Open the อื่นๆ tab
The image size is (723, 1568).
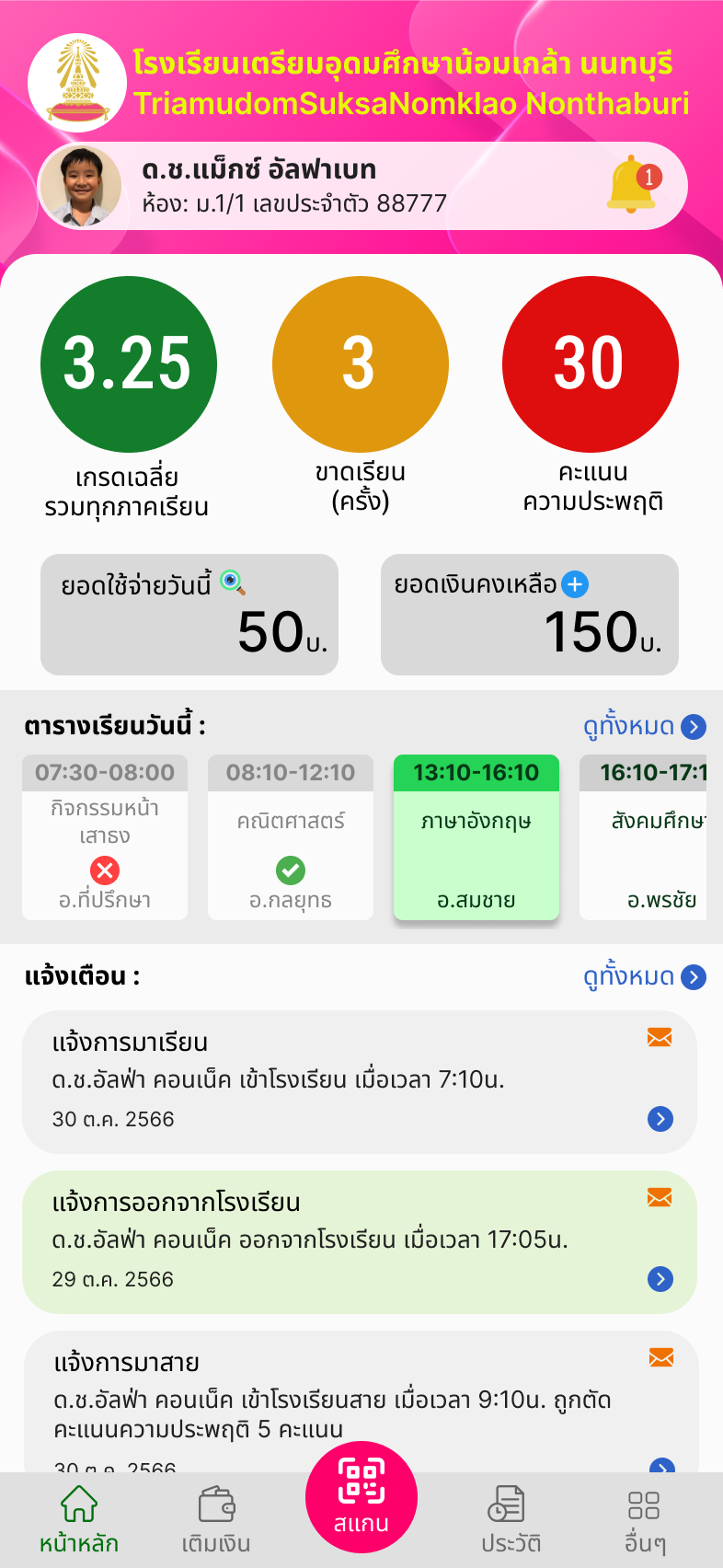(644, 1518)
